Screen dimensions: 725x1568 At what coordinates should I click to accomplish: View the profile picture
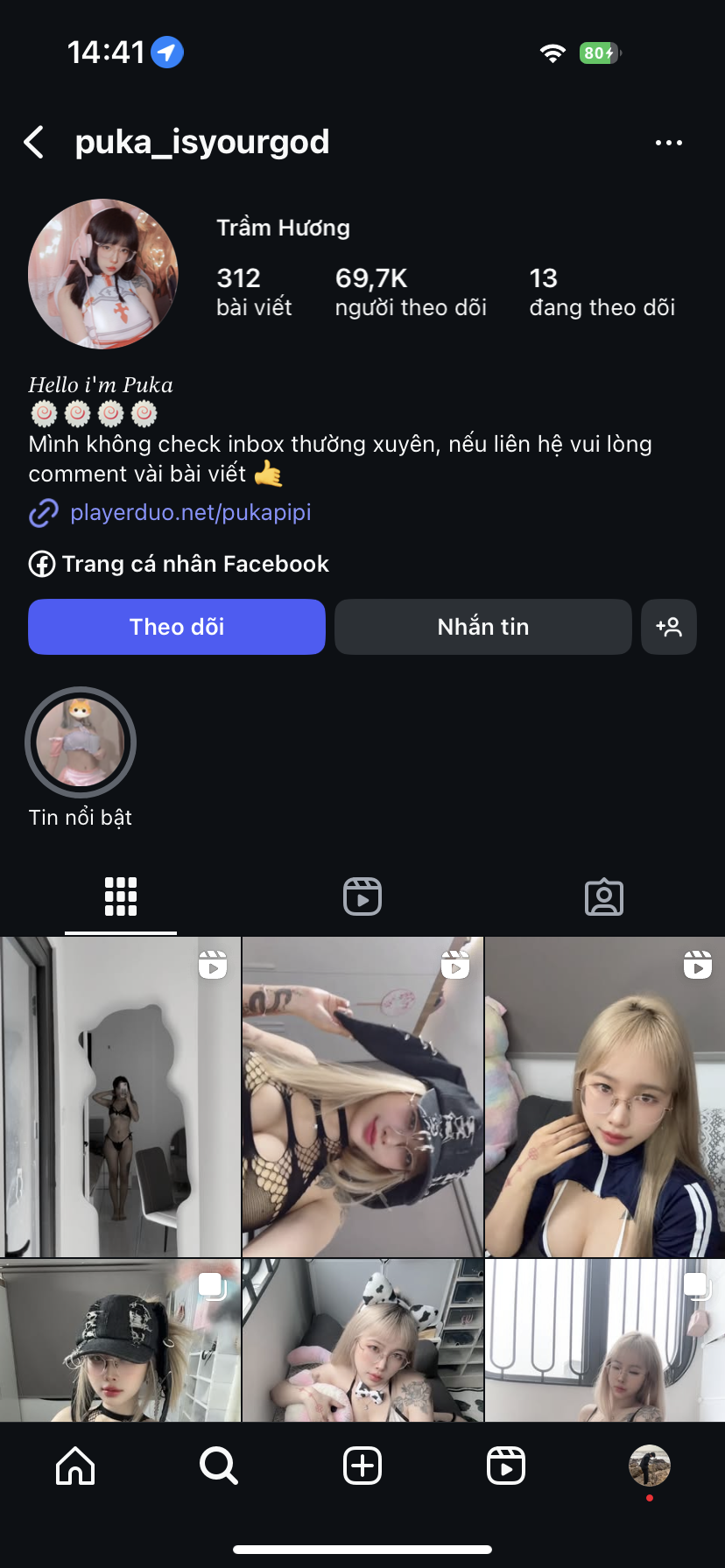(103, 274)
